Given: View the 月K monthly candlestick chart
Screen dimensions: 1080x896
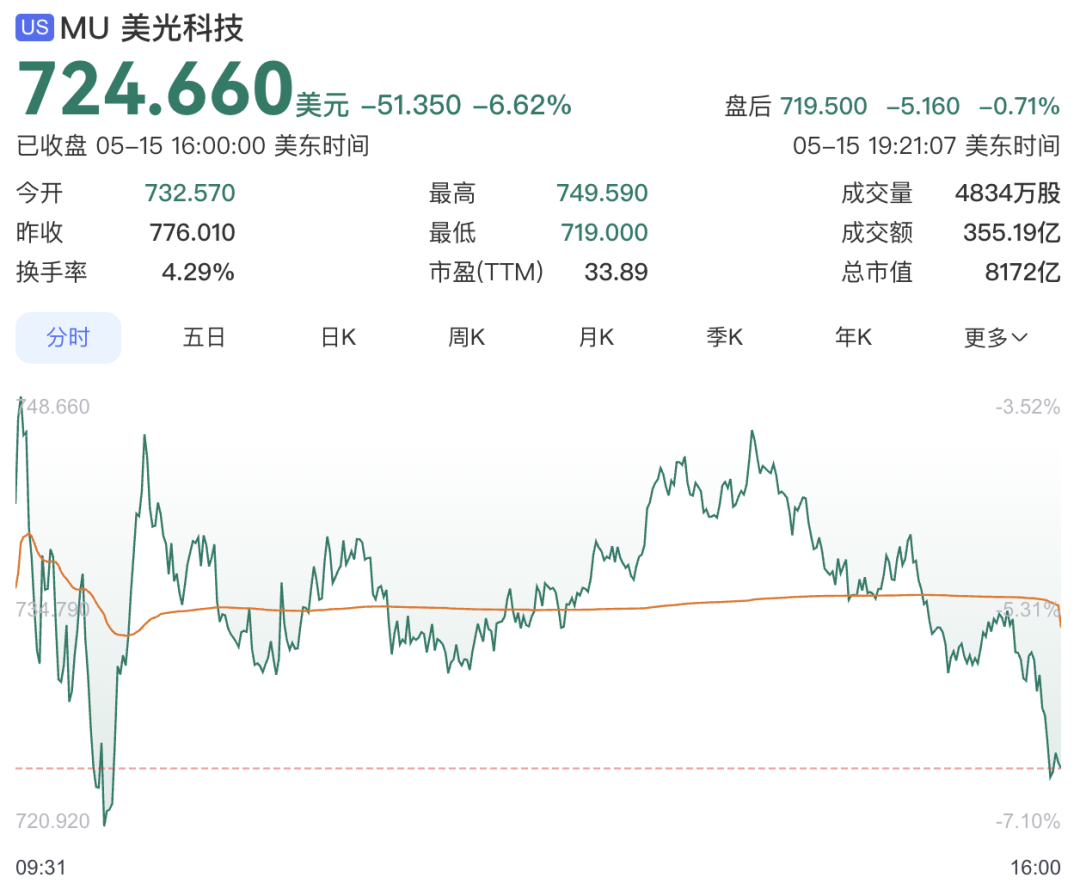Looking at the screenshot, I should 596,337.
